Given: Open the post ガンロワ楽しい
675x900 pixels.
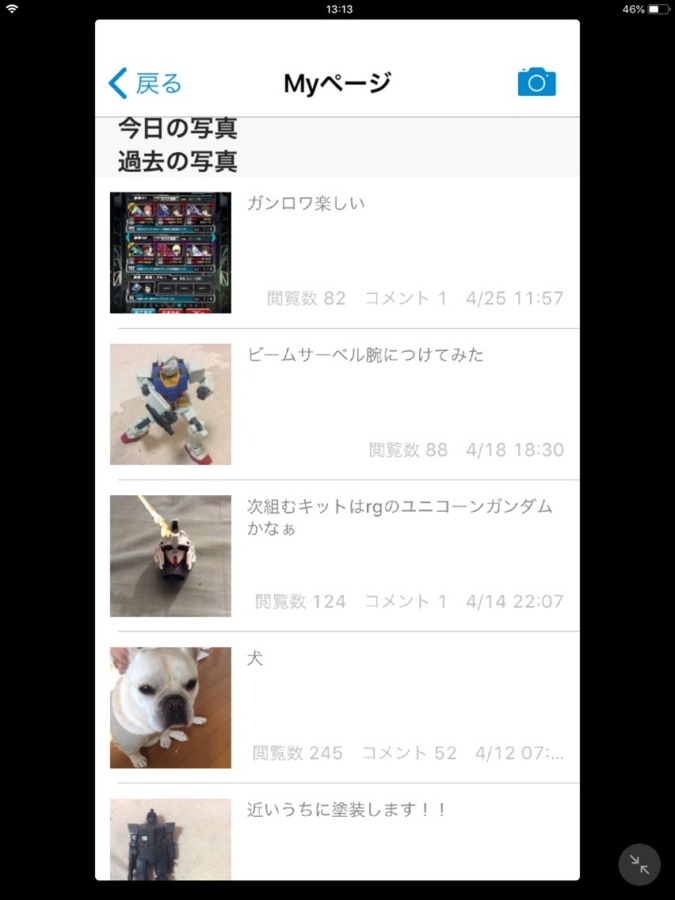Looking at the screenshot, I should [x=340, y=252].
